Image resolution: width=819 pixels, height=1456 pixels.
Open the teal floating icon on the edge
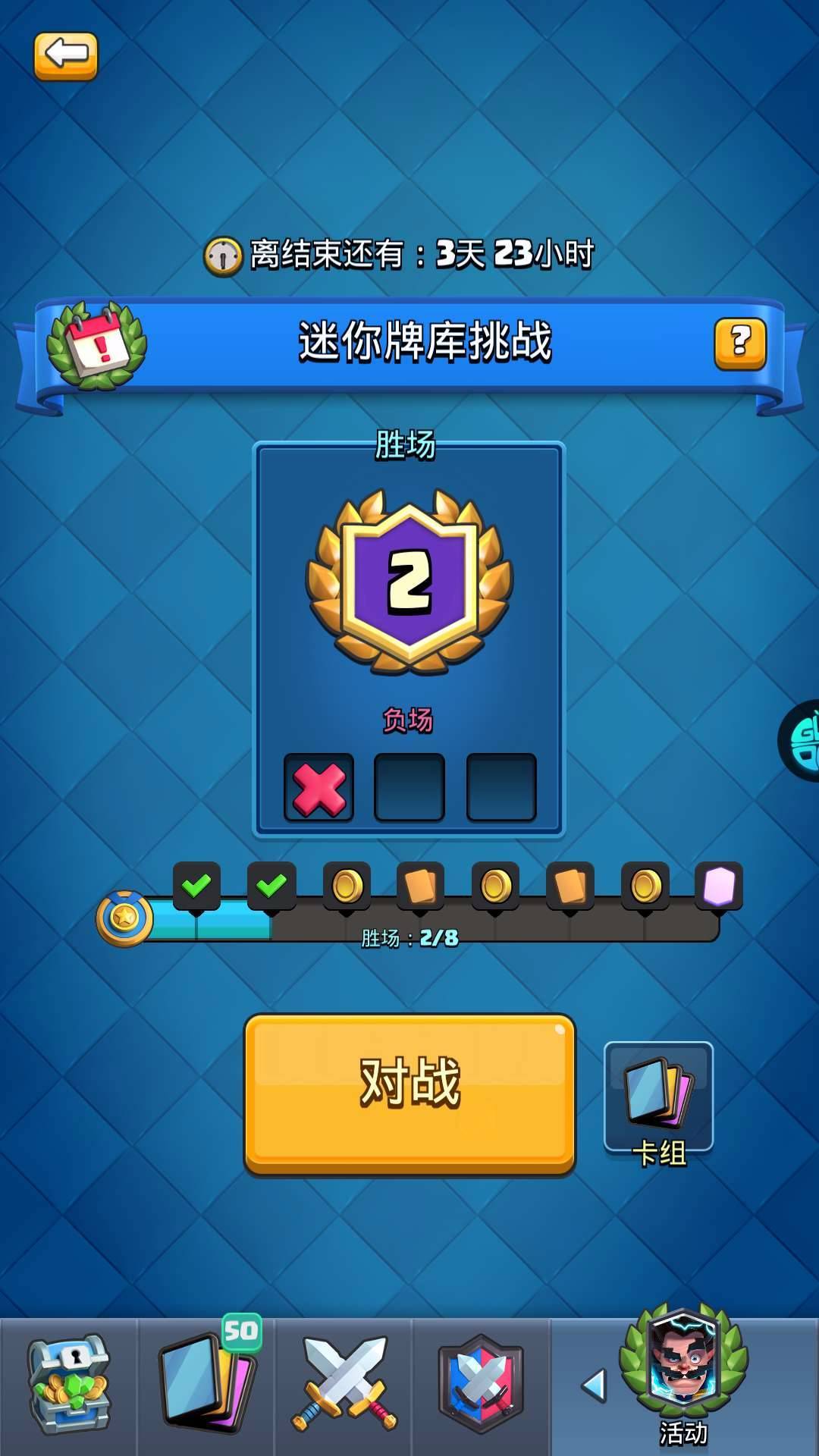point(802,740)
